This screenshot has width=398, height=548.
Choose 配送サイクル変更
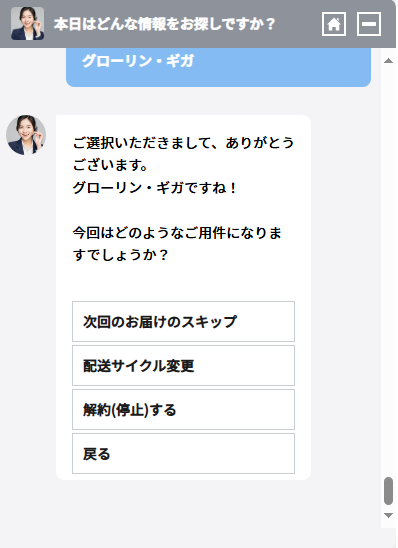(x=183, y=366)
